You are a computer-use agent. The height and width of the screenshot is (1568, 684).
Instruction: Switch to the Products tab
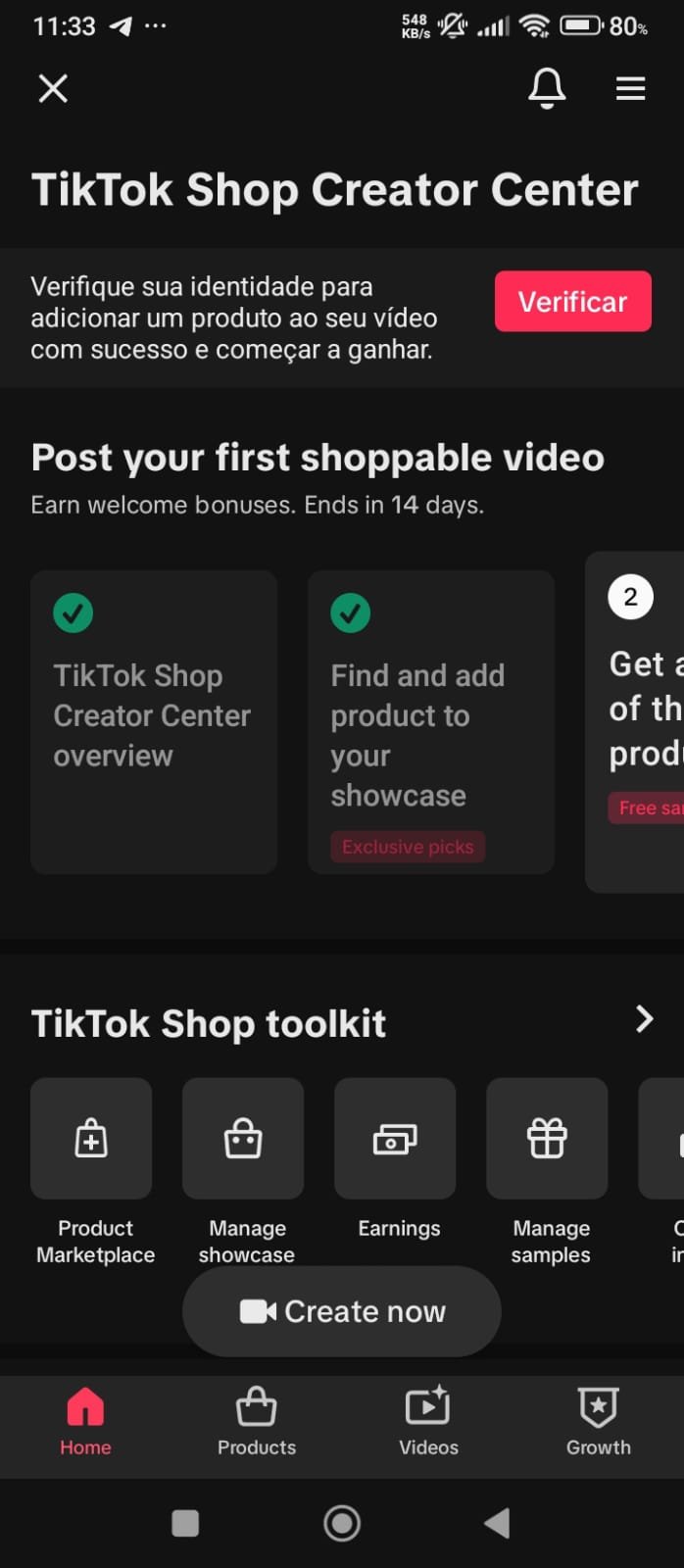tap(257, 1423)
